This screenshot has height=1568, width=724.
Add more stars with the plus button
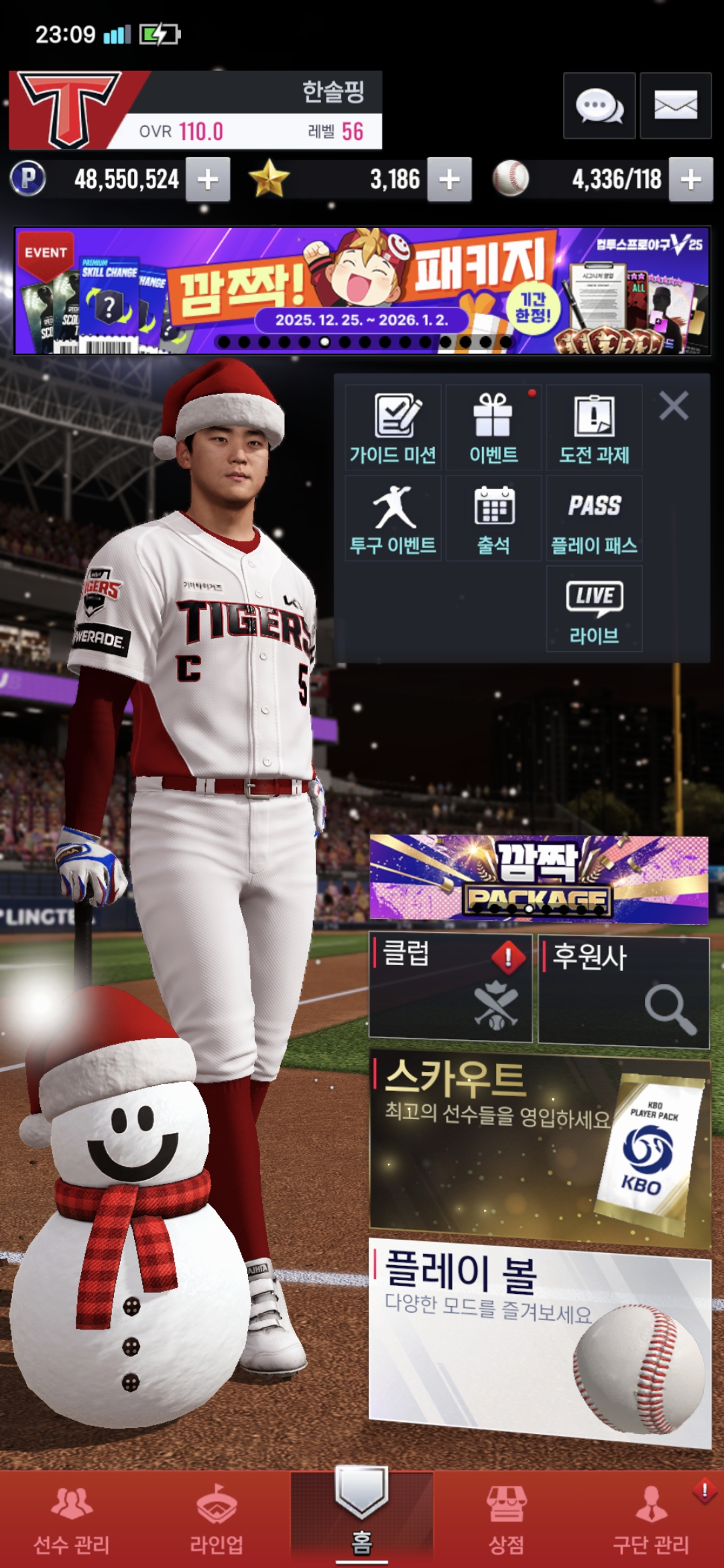tap(449, 180)
